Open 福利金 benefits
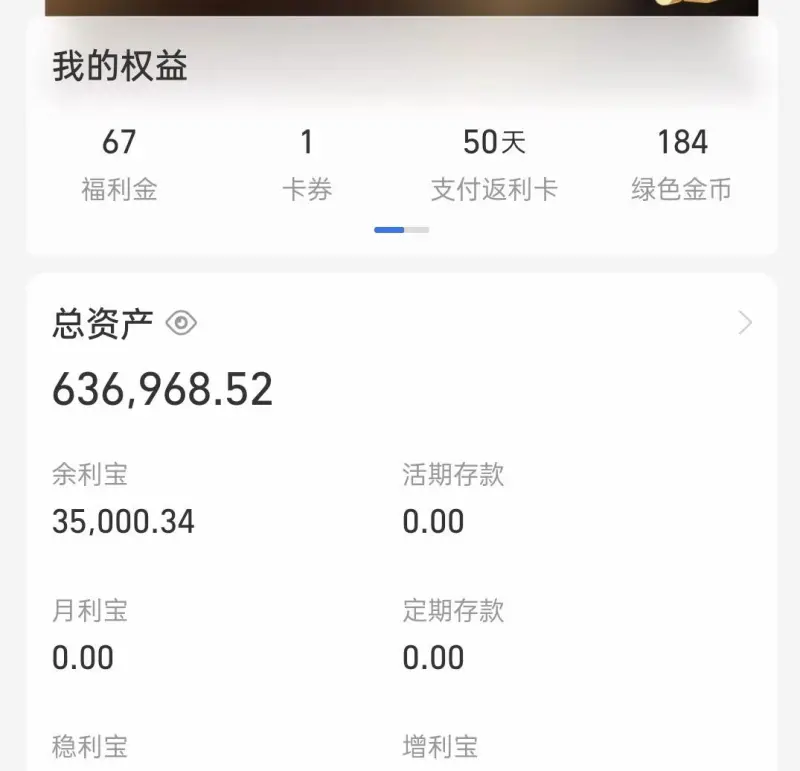This screenshot has width=800, height=771. point(119,165)
